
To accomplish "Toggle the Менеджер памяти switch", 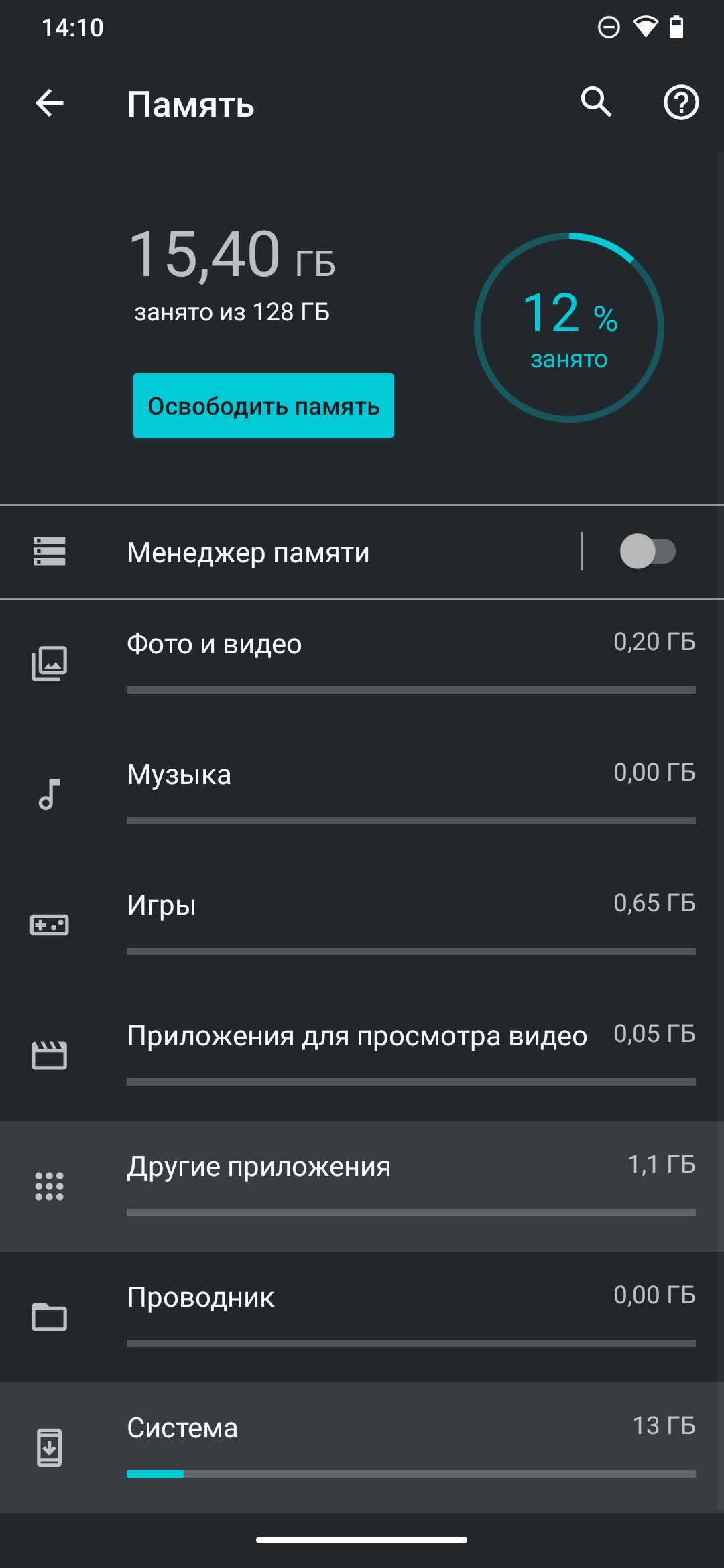I will (x=648, y=551).
